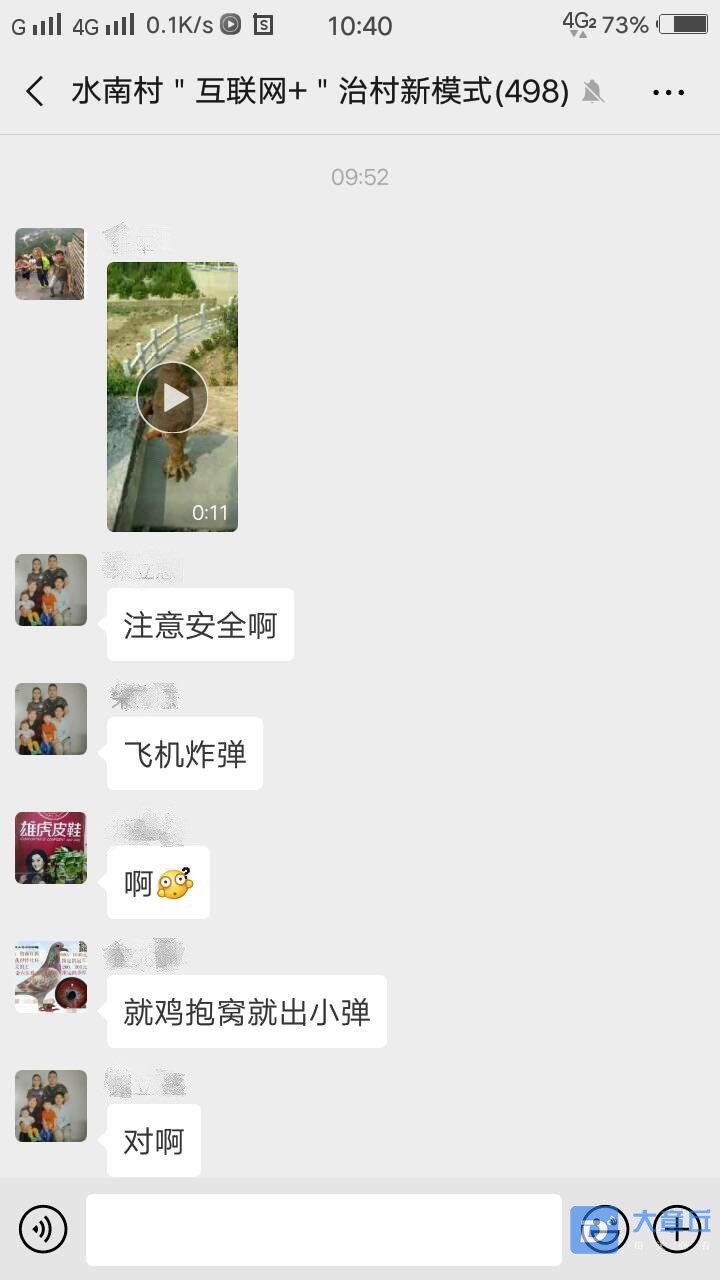
Task: Open the three-dot chat info menu
Action: [x=668, y=93]
